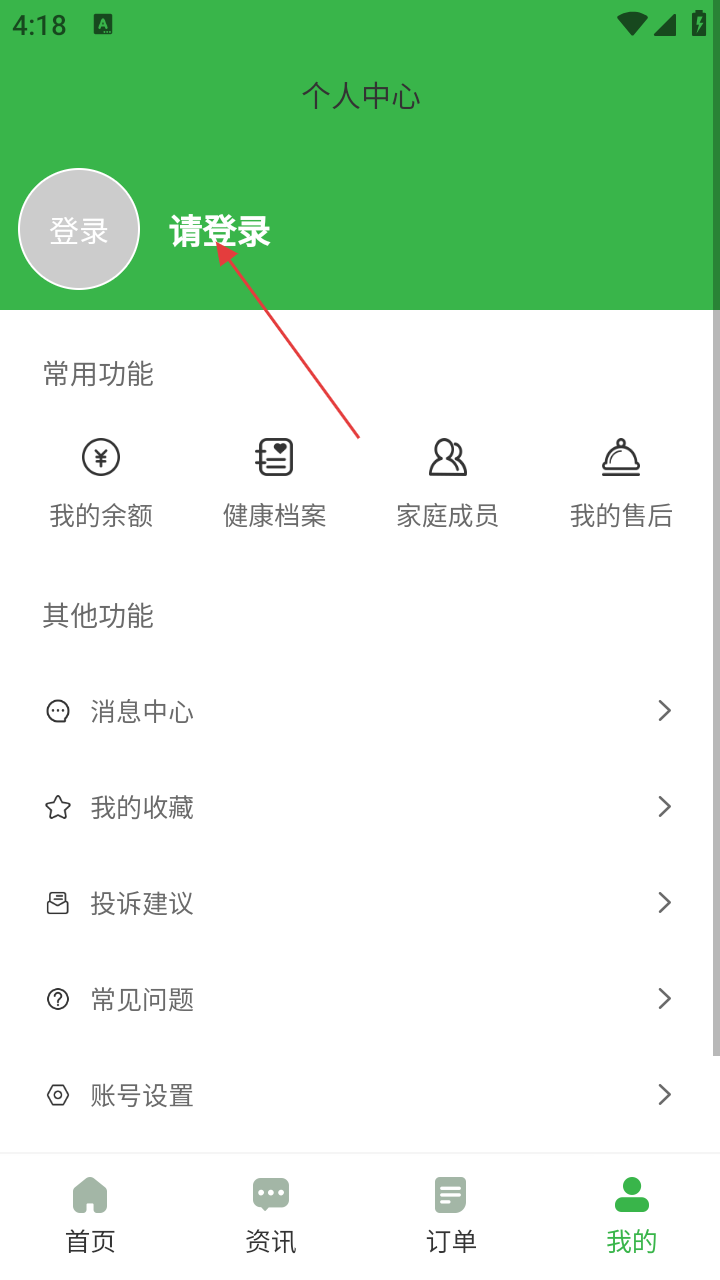The image size is (720, 1280).
Task: Switch to the 资讯 tab
Action: coord(271,1215)
